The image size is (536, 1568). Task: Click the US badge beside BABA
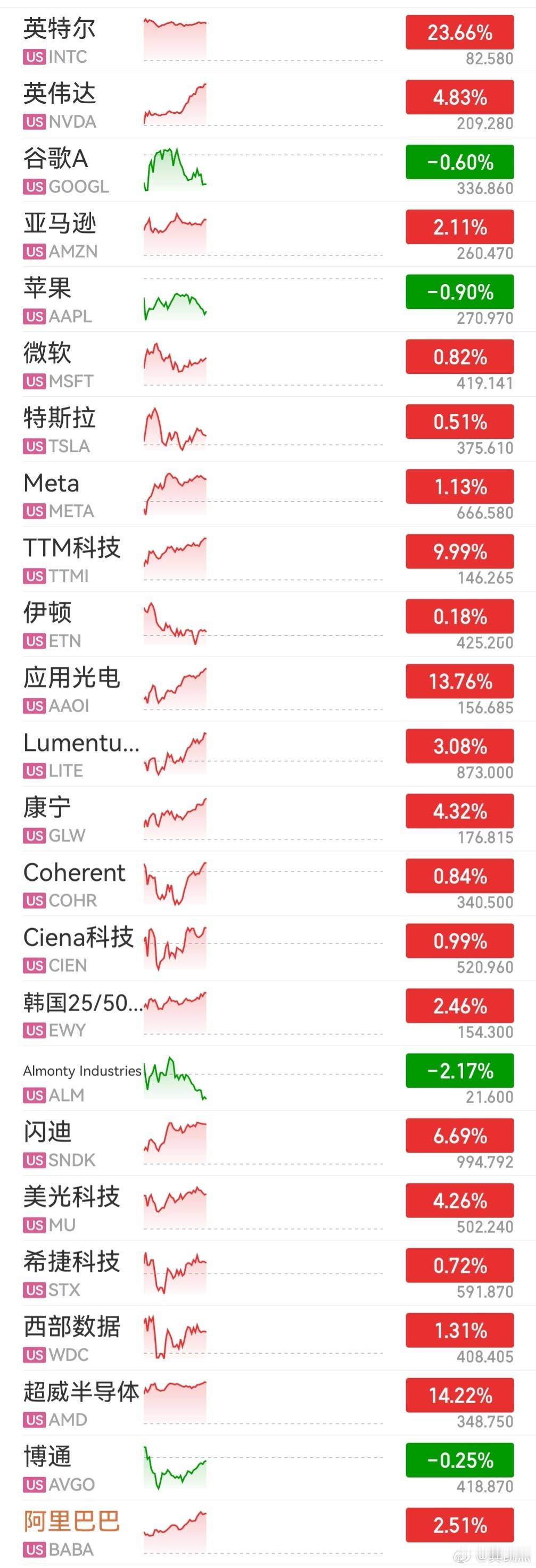click(x=34, y=1549)
